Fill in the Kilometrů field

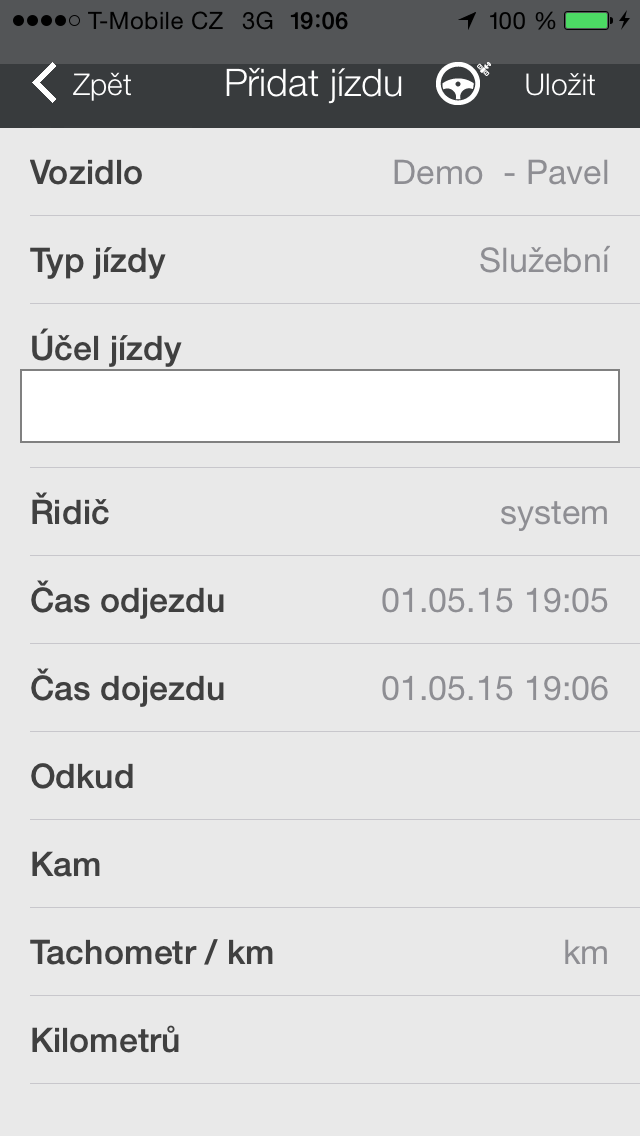point(320,1040)
